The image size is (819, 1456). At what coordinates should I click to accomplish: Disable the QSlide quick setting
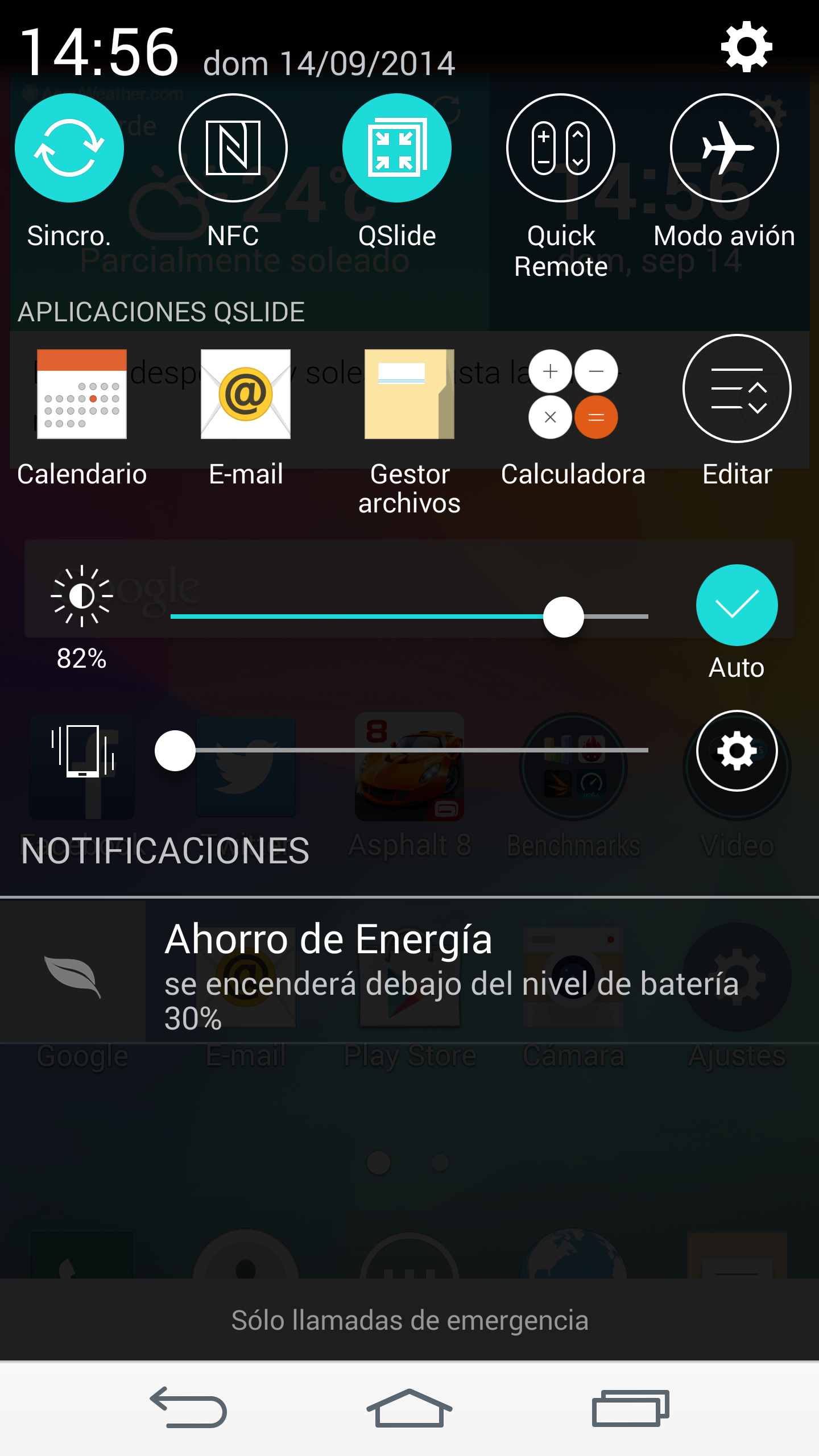[397, 148]
